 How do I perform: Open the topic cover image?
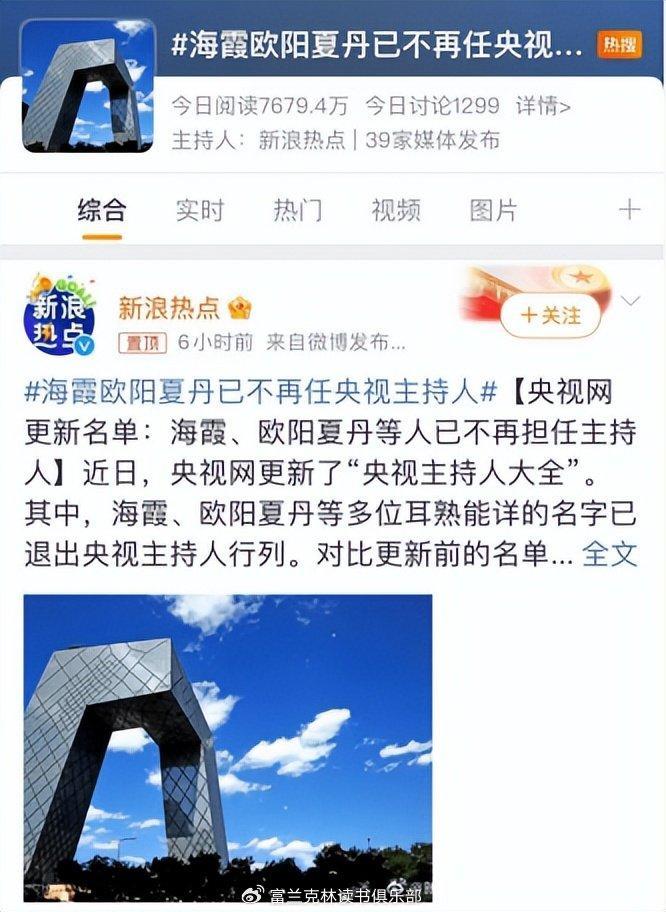[x=88, y=86]
